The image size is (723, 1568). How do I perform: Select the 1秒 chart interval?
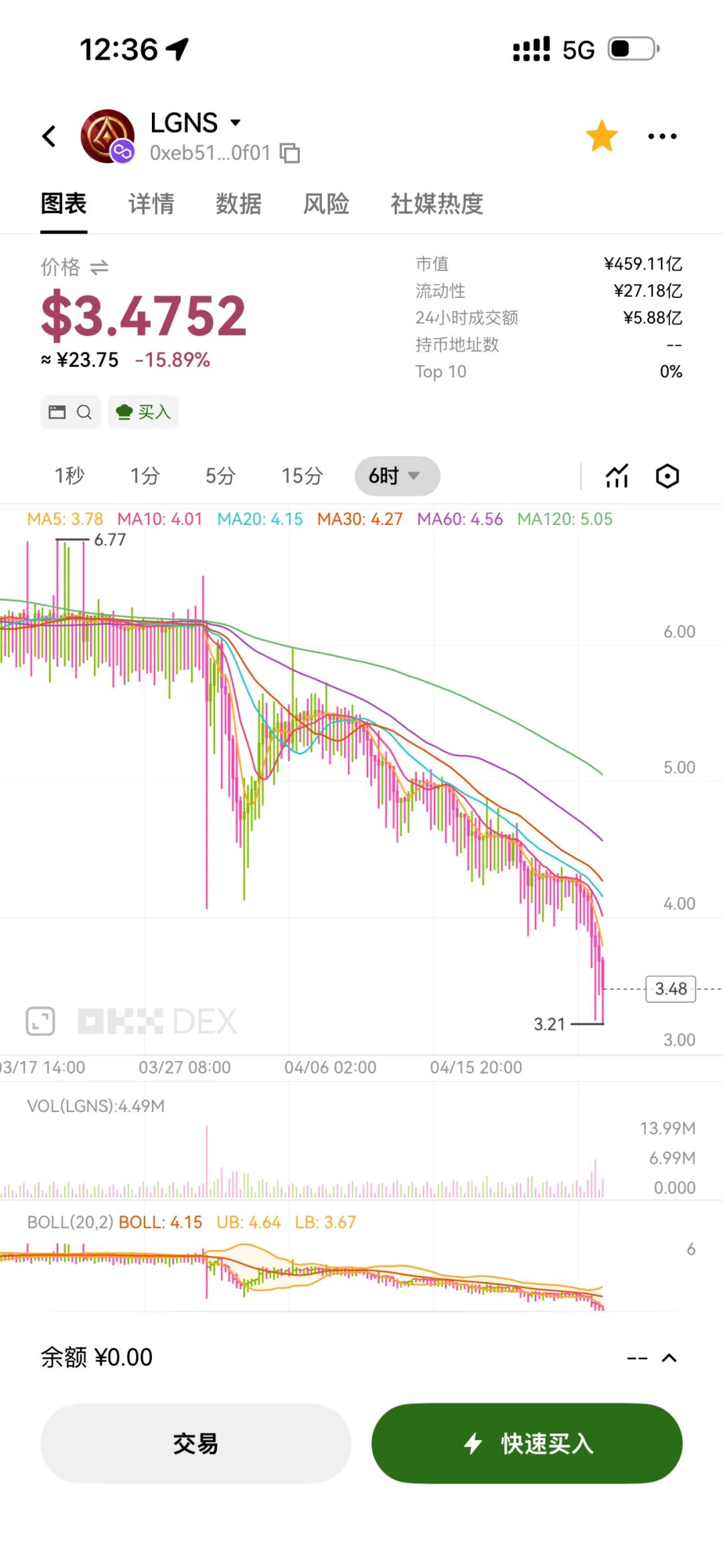click(70, 476)
